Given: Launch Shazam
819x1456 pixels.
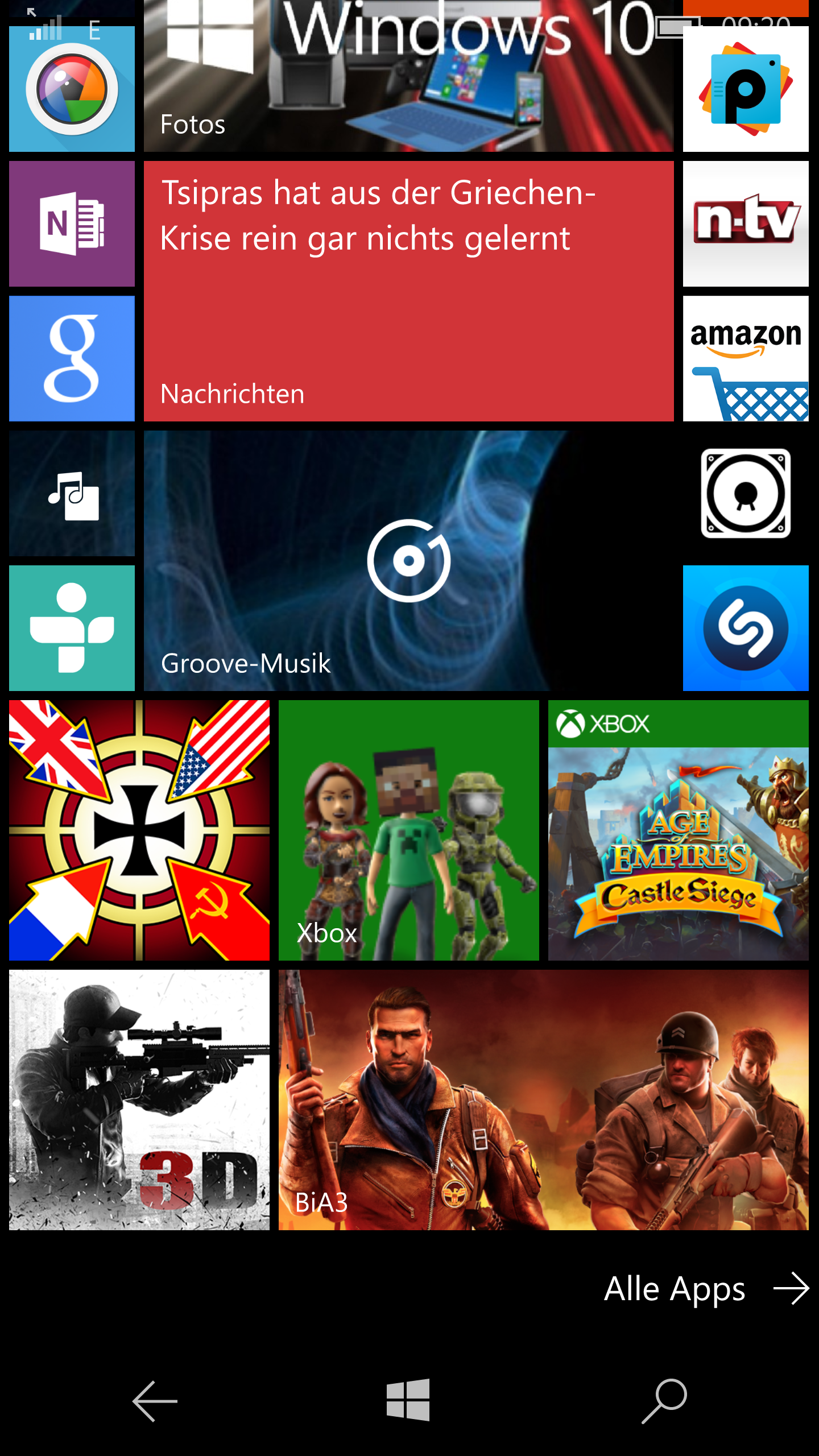Looking at the screenshot, I should [x=746, y=628].
